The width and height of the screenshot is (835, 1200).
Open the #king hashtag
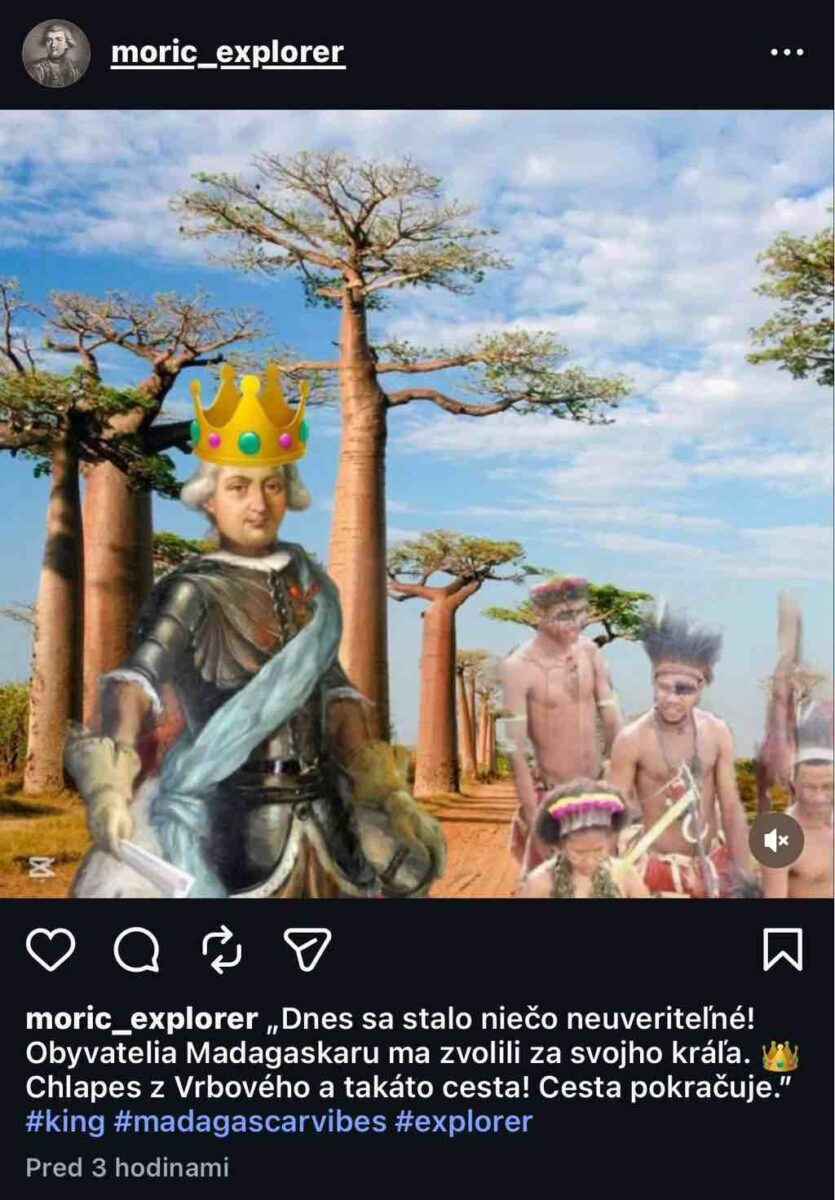65,1121
